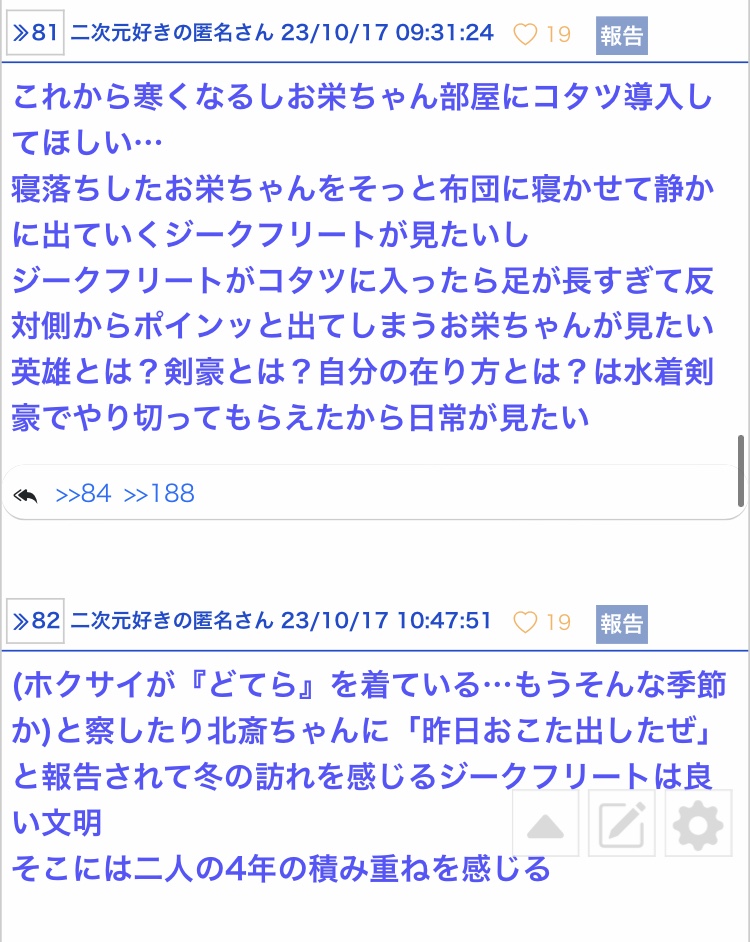Like post 81 with the heart
750x942 pixels.
pos(525,34)
